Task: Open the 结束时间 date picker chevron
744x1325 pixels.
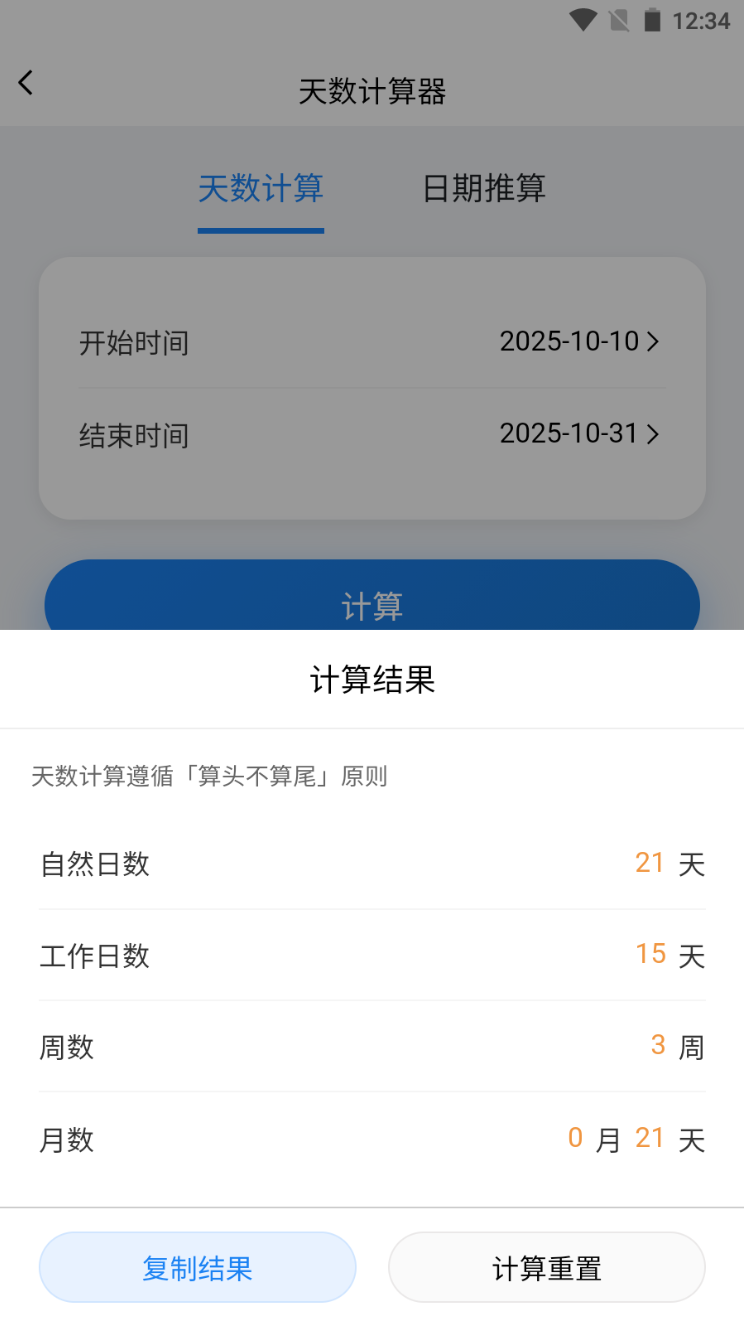Action: [654, 435]
